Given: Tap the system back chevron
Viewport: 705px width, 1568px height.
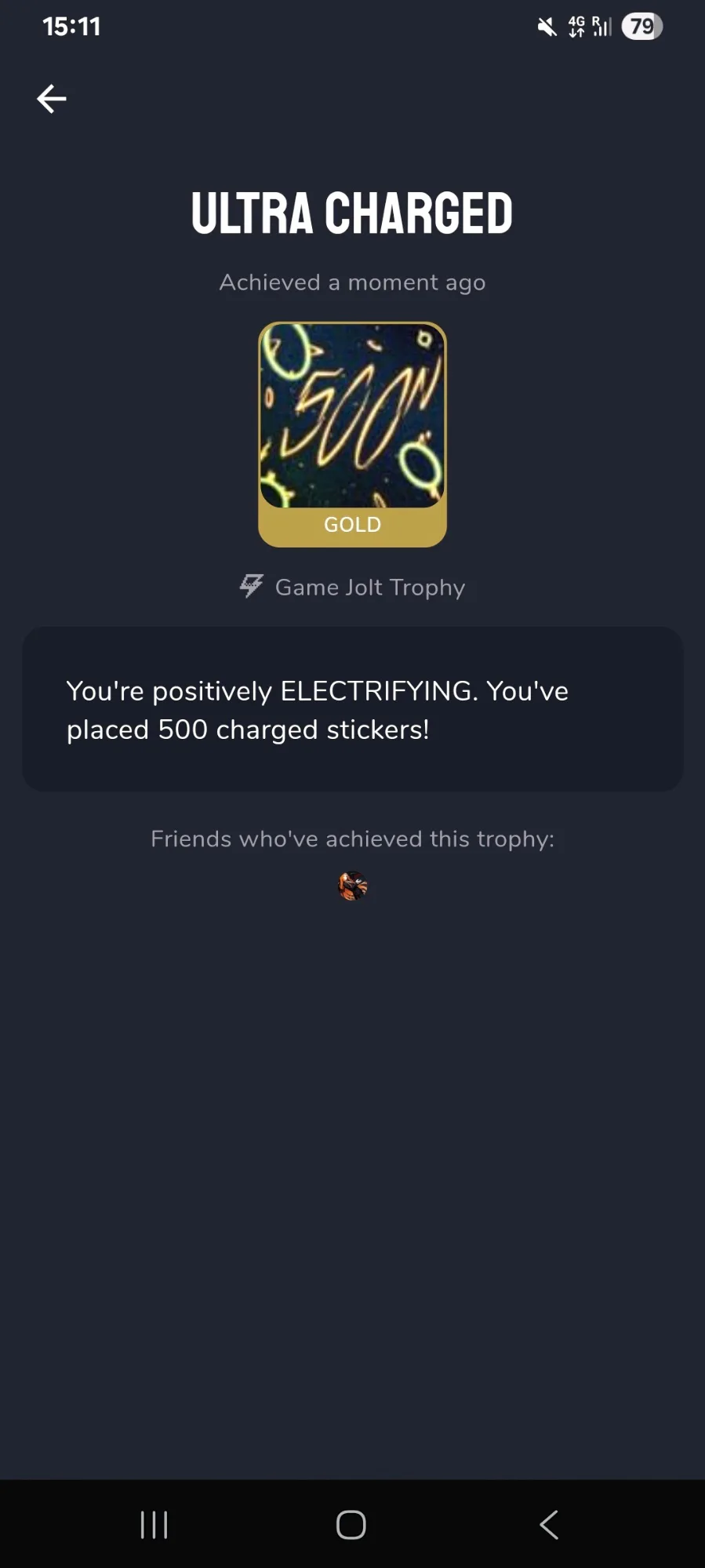Looking at the screenshot, I should point(549,1525).
